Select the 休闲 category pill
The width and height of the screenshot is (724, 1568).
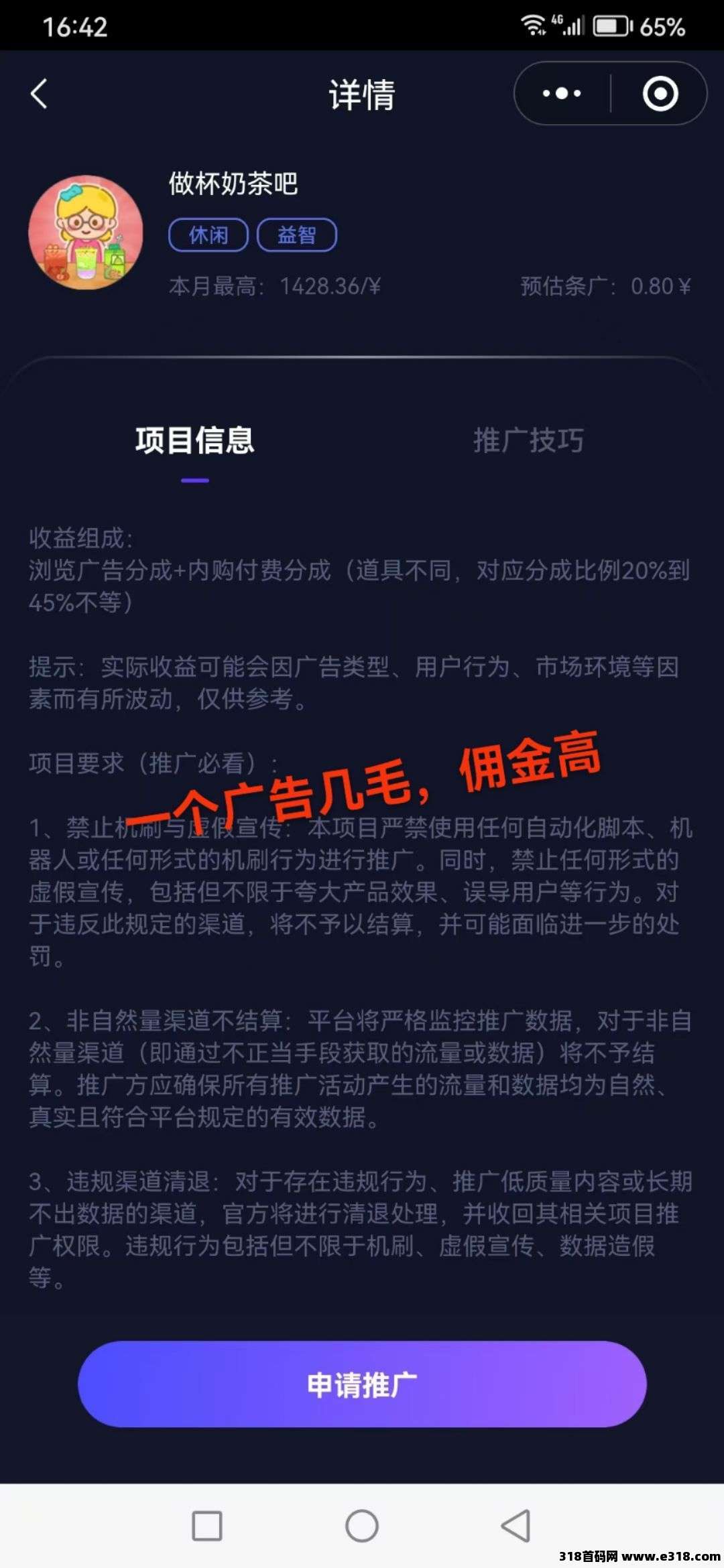tap(208, 235)
